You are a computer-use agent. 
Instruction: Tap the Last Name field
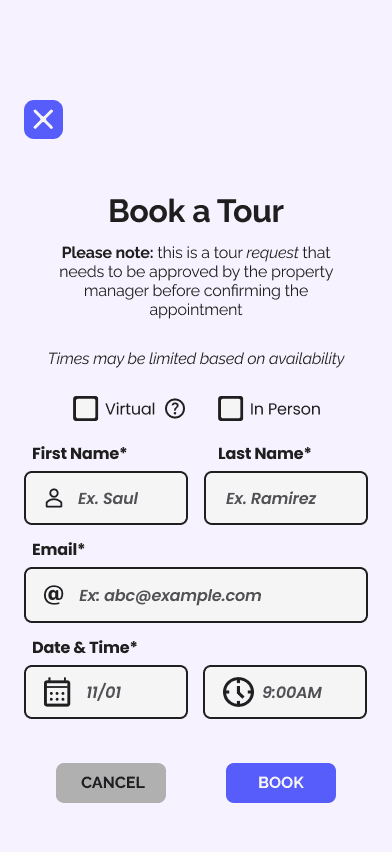tap(286, 498)
